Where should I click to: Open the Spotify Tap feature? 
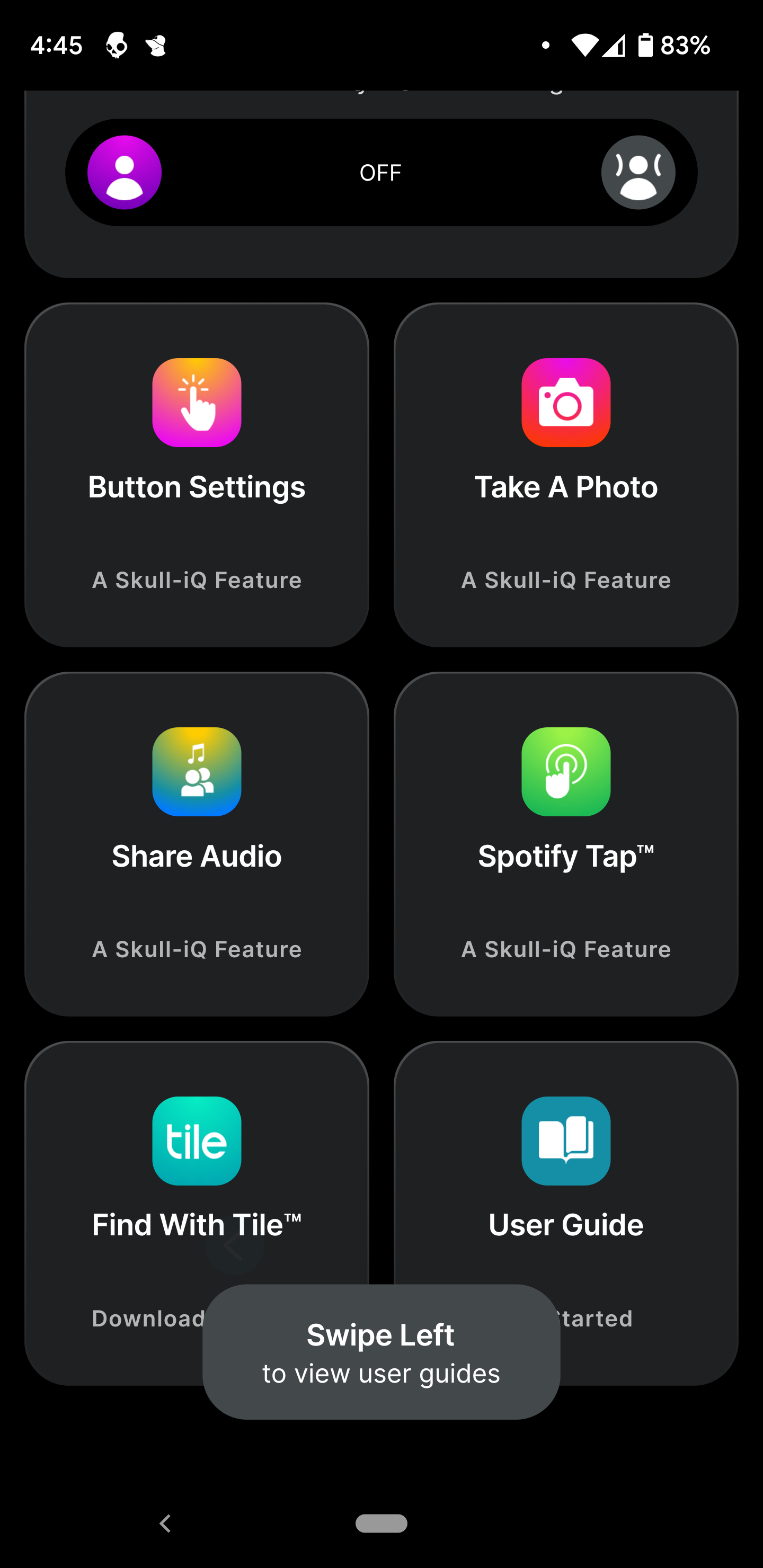tap(566, 844)
